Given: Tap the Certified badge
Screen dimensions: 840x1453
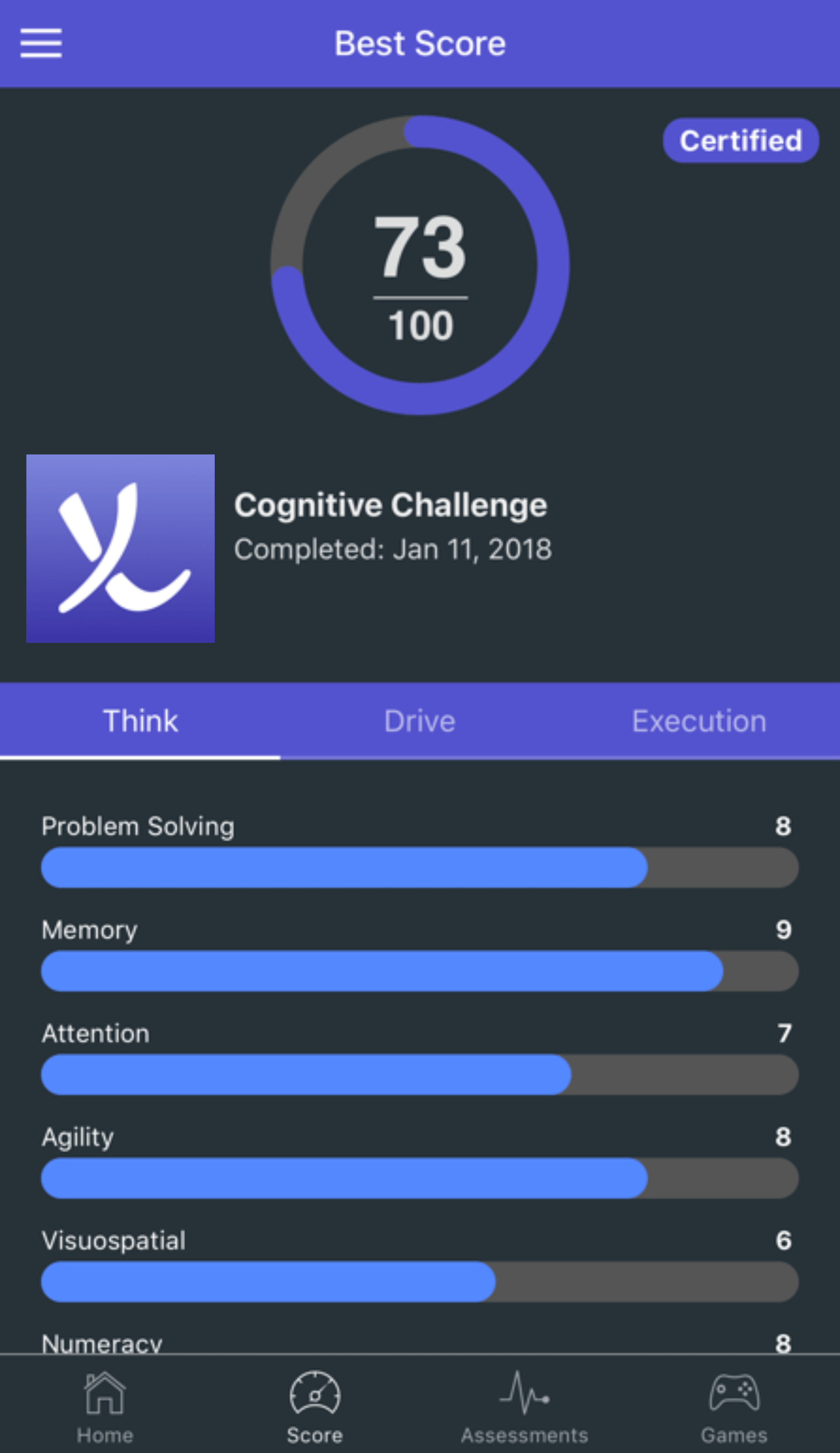Looking at the screenshot, I should pos(740,140).
